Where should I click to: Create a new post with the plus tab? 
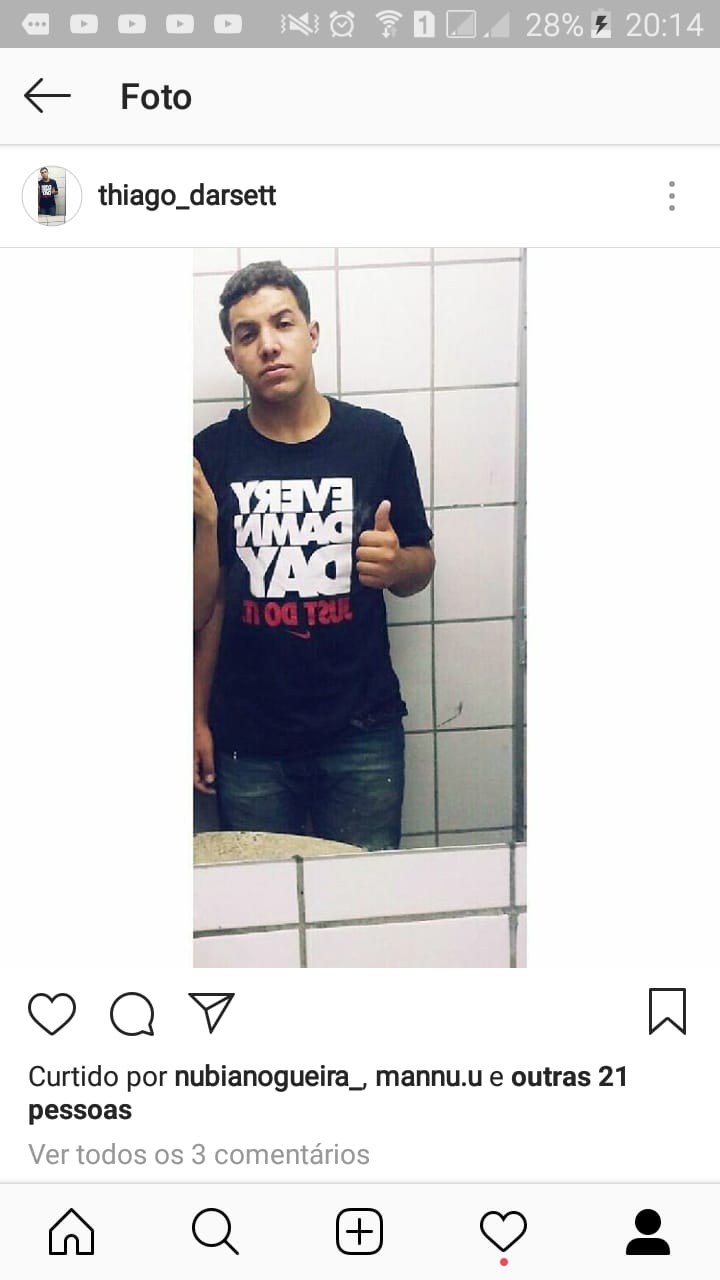click(359, 1231)
